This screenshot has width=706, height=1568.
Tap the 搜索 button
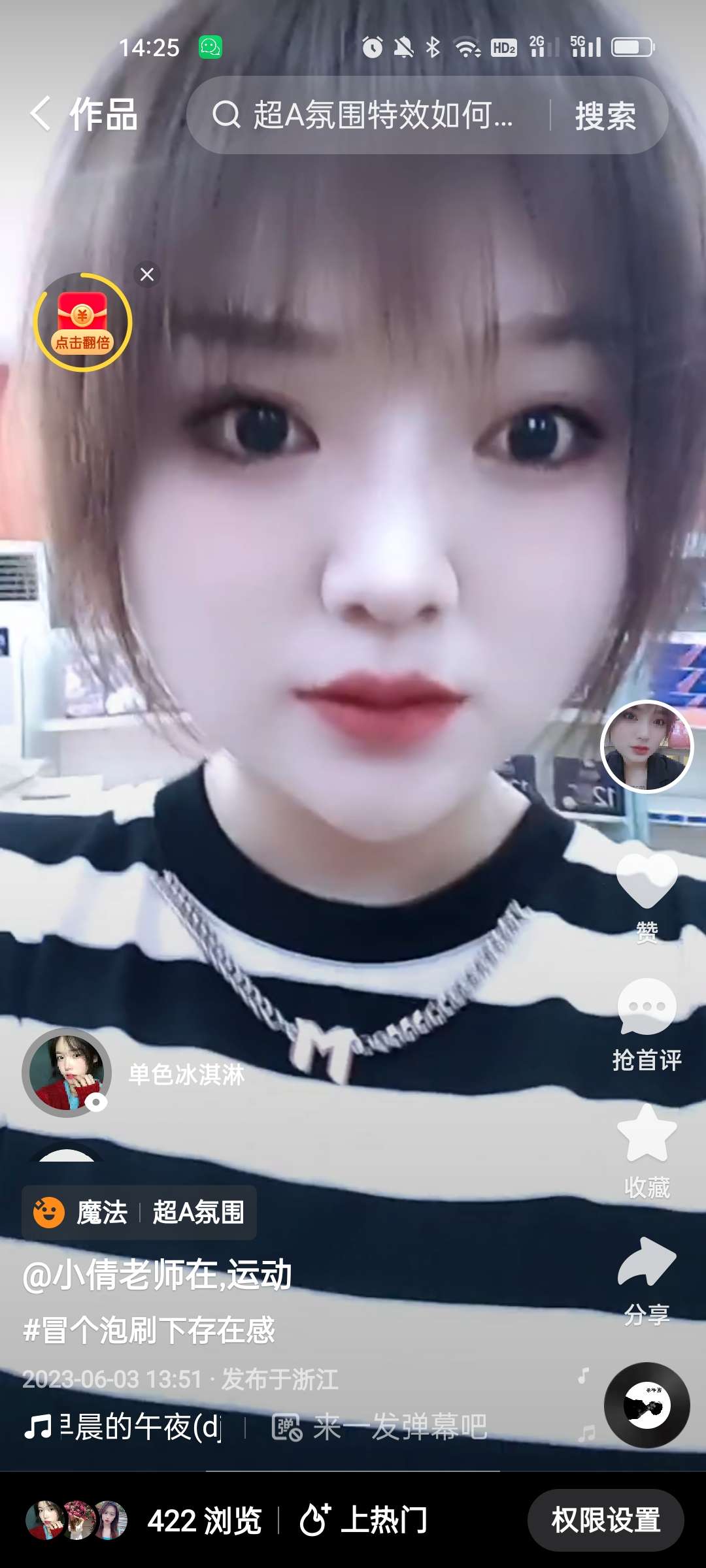tap(605, 116)
